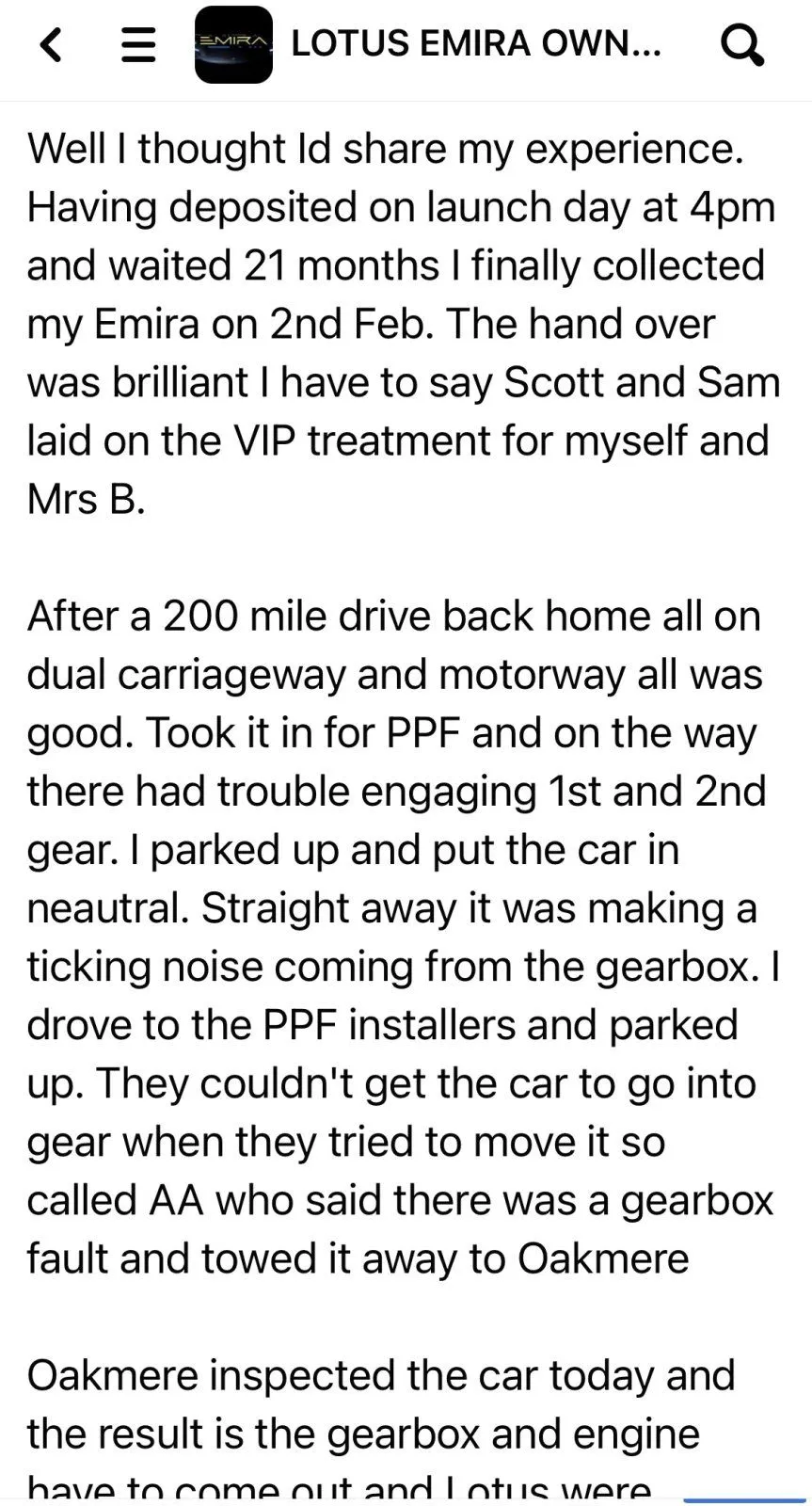Viewport: 812px width, 1506px height.
Task: Open the Lotus Emira Owners group page
Action: (475, 44)
